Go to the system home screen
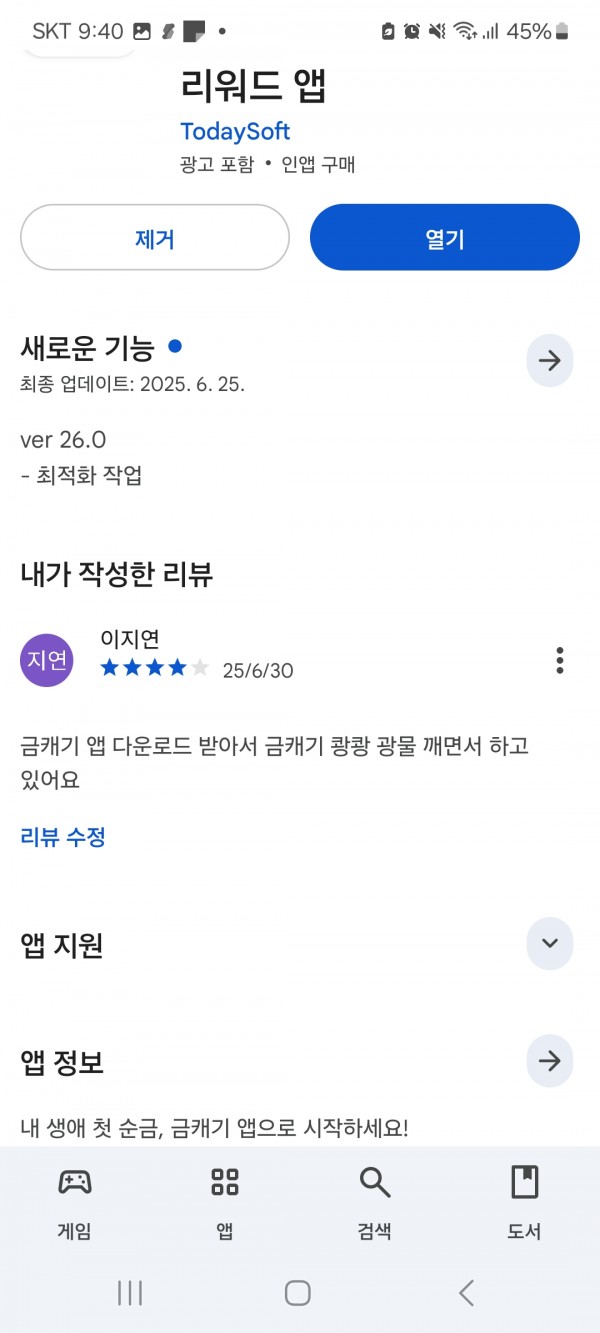600x1333 pixels. point(298,1293)
